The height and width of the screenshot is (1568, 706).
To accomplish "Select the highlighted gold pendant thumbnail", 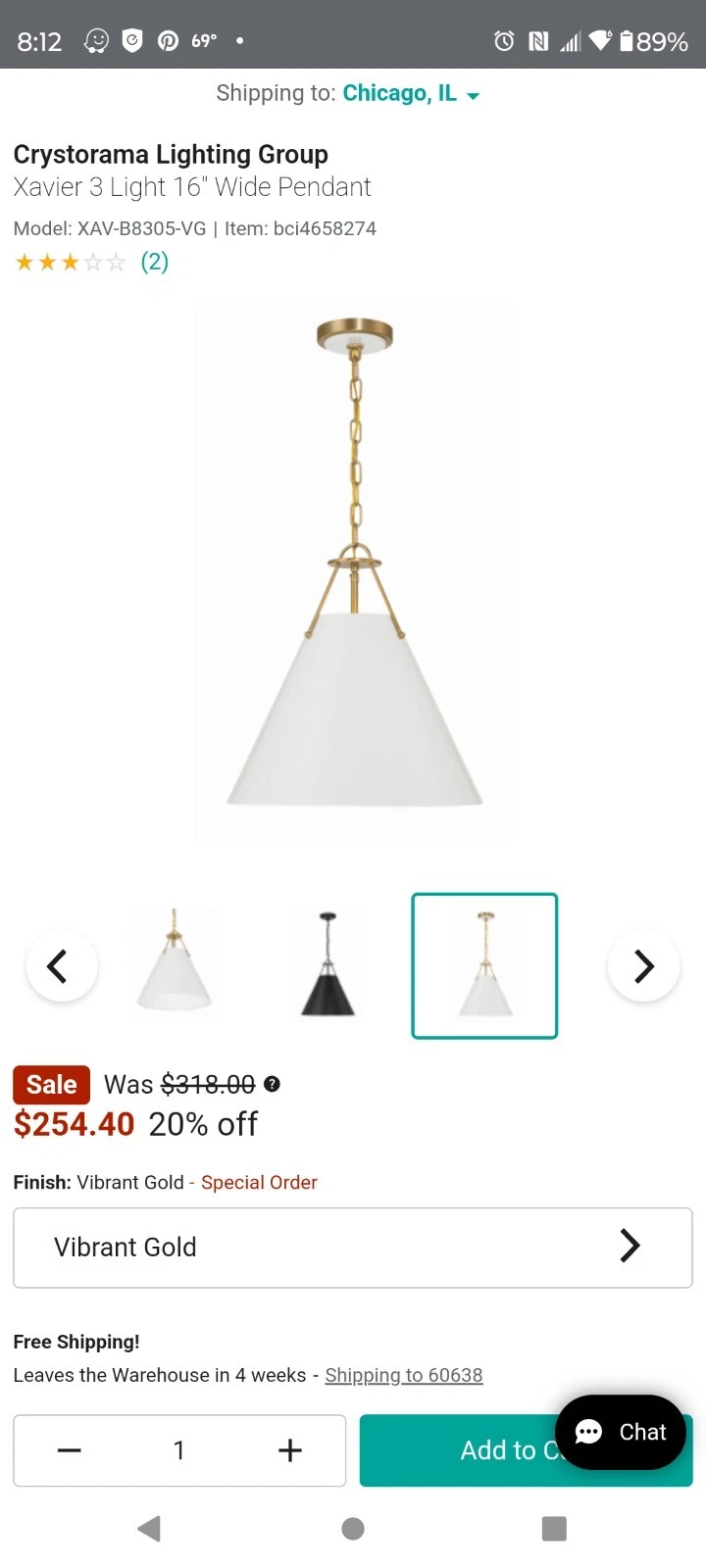I will tap(484, 965).
